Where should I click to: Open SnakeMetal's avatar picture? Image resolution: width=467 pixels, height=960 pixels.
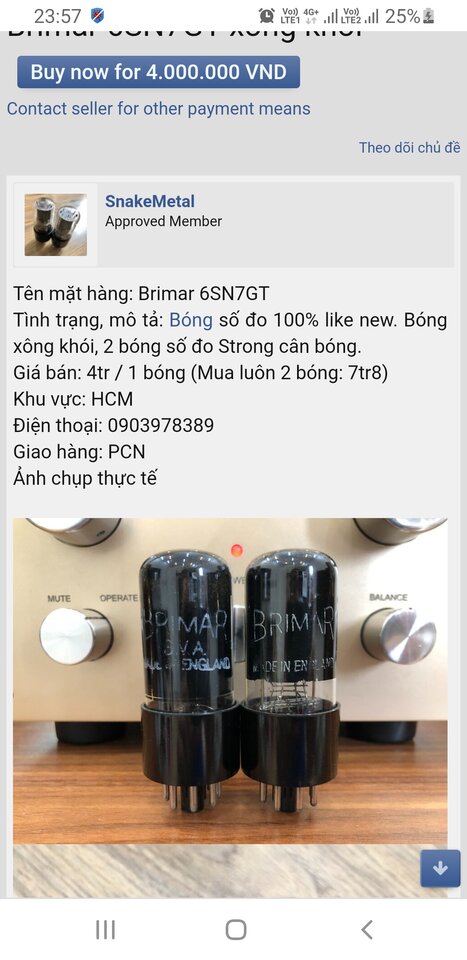click(56, 225)
